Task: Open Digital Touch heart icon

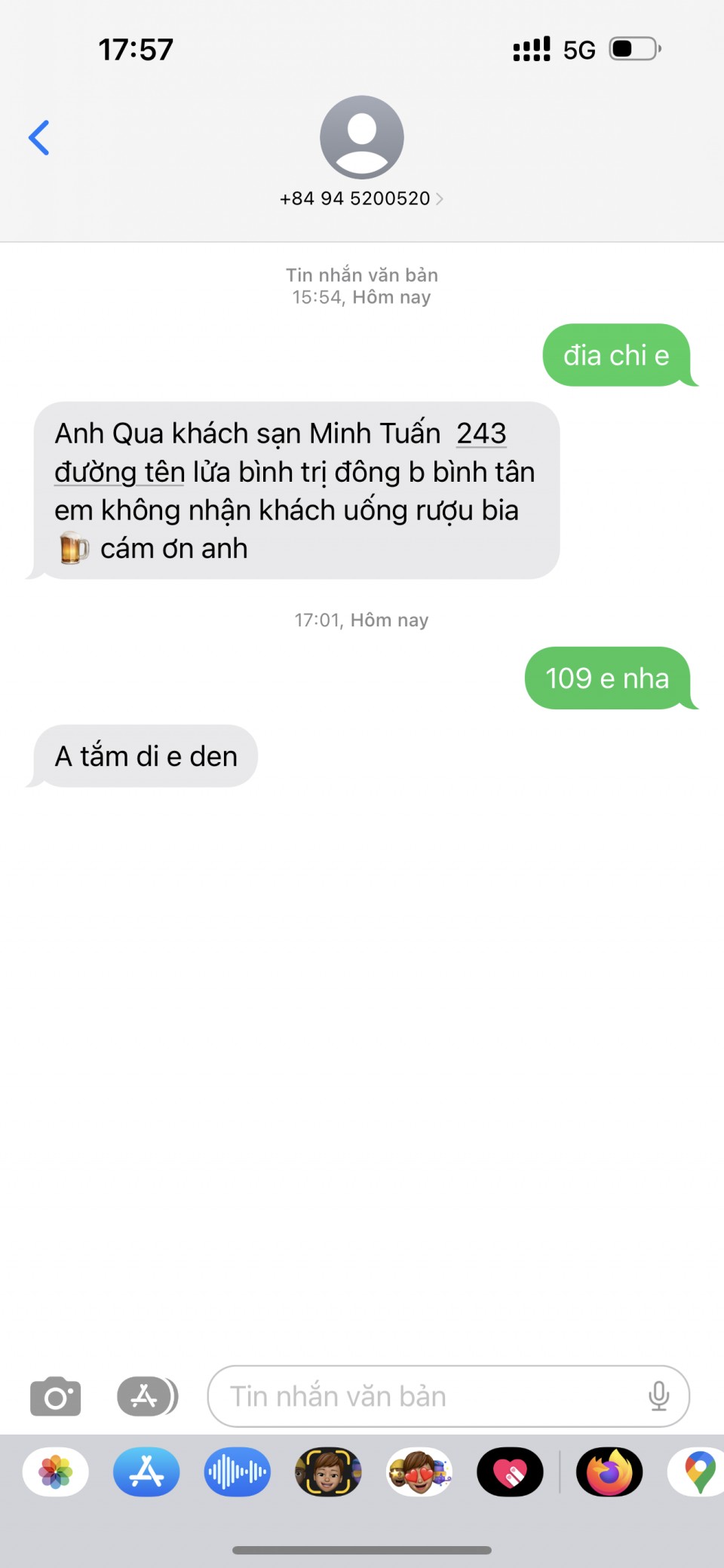Action: point(510,1472)
